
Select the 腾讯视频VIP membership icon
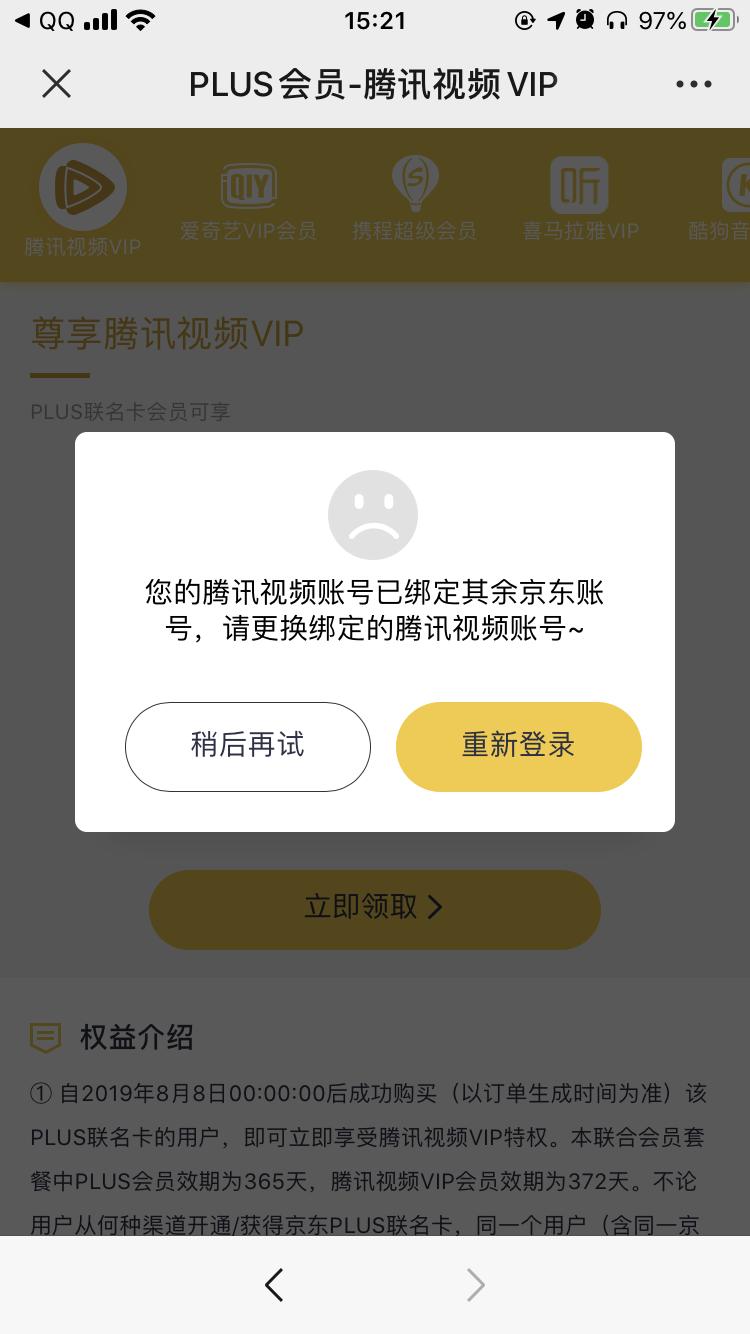click(x=83, y=186)
